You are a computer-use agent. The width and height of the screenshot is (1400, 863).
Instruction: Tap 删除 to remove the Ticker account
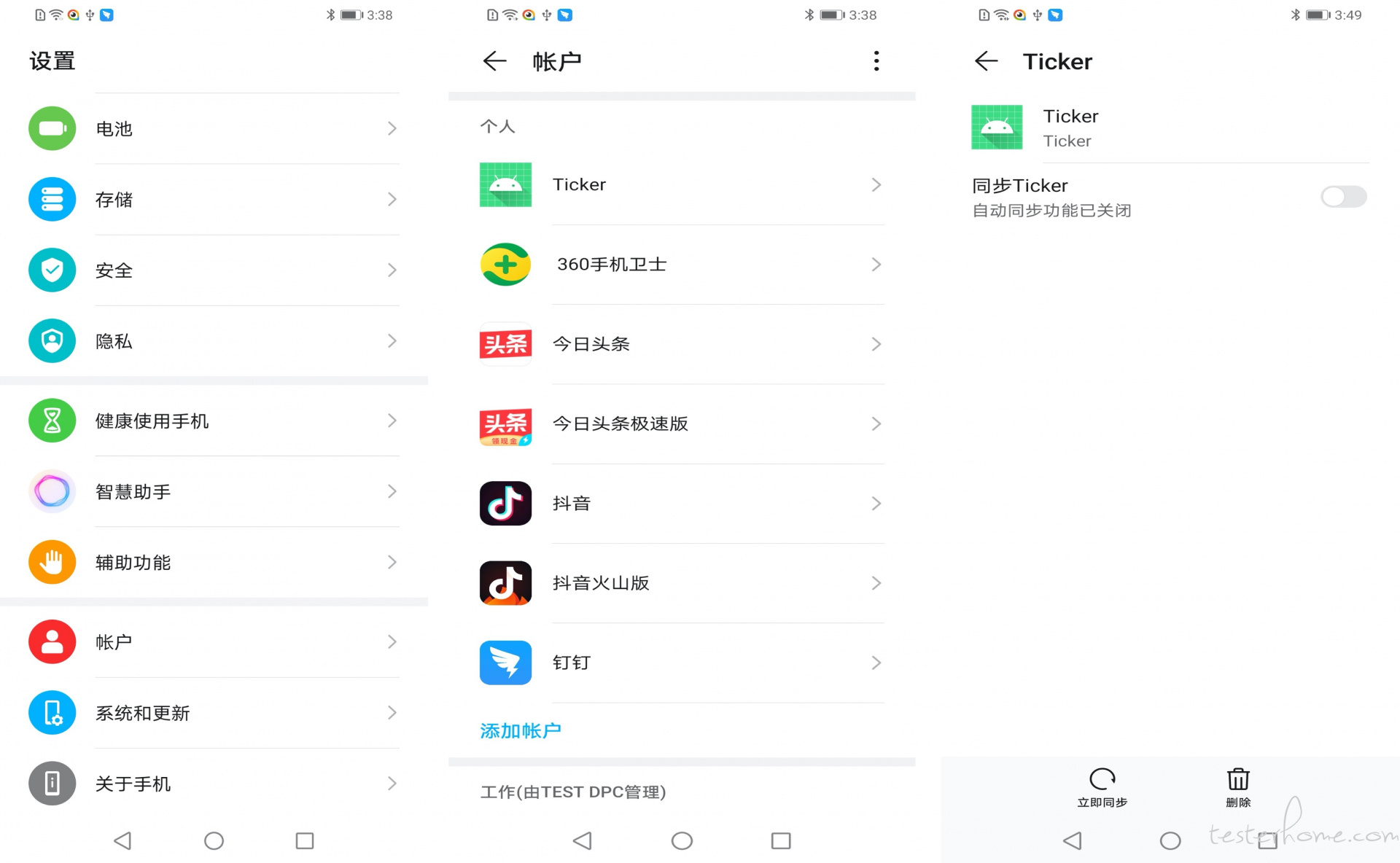point(1237,787)
